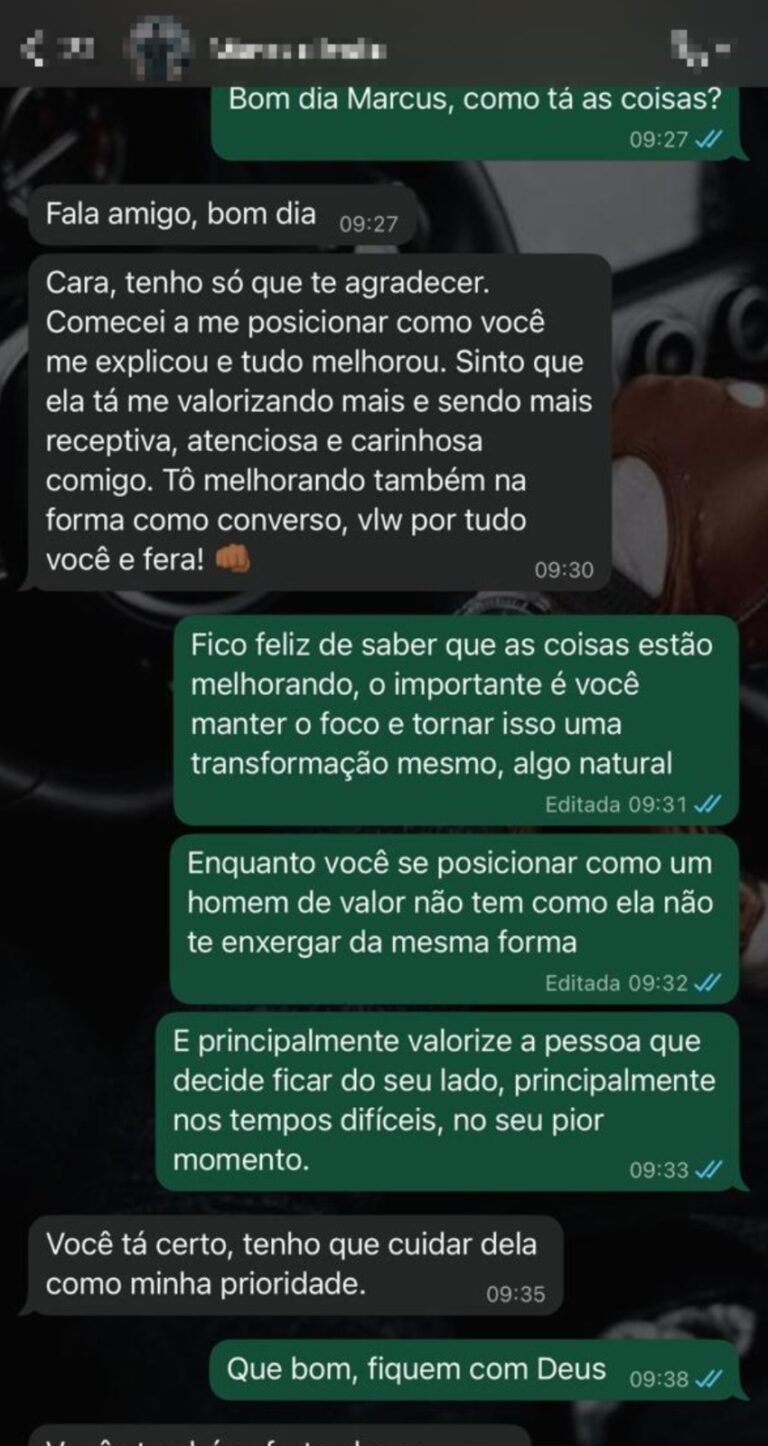Tap the call icon in the chat header

(x=700, y=47)
